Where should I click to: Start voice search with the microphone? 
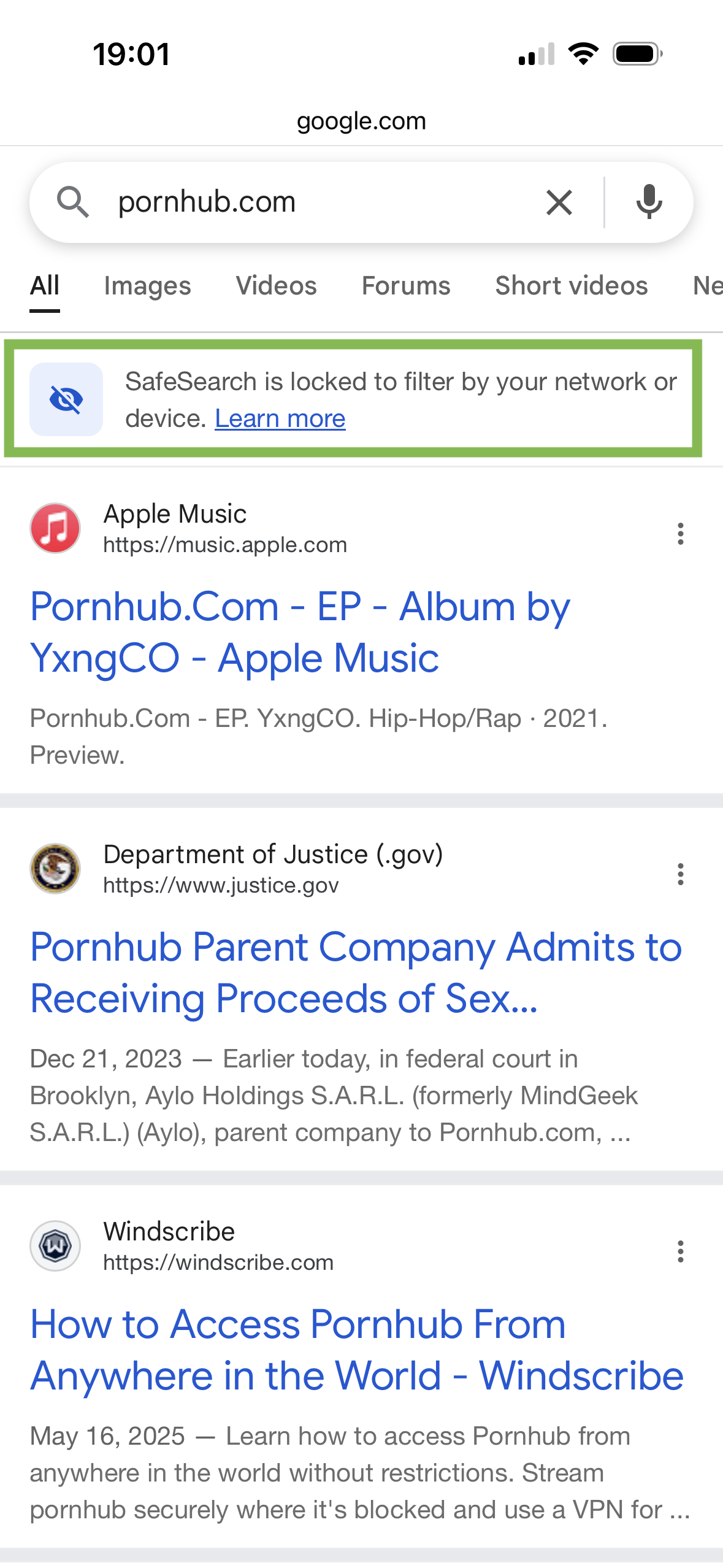point(649,202)
